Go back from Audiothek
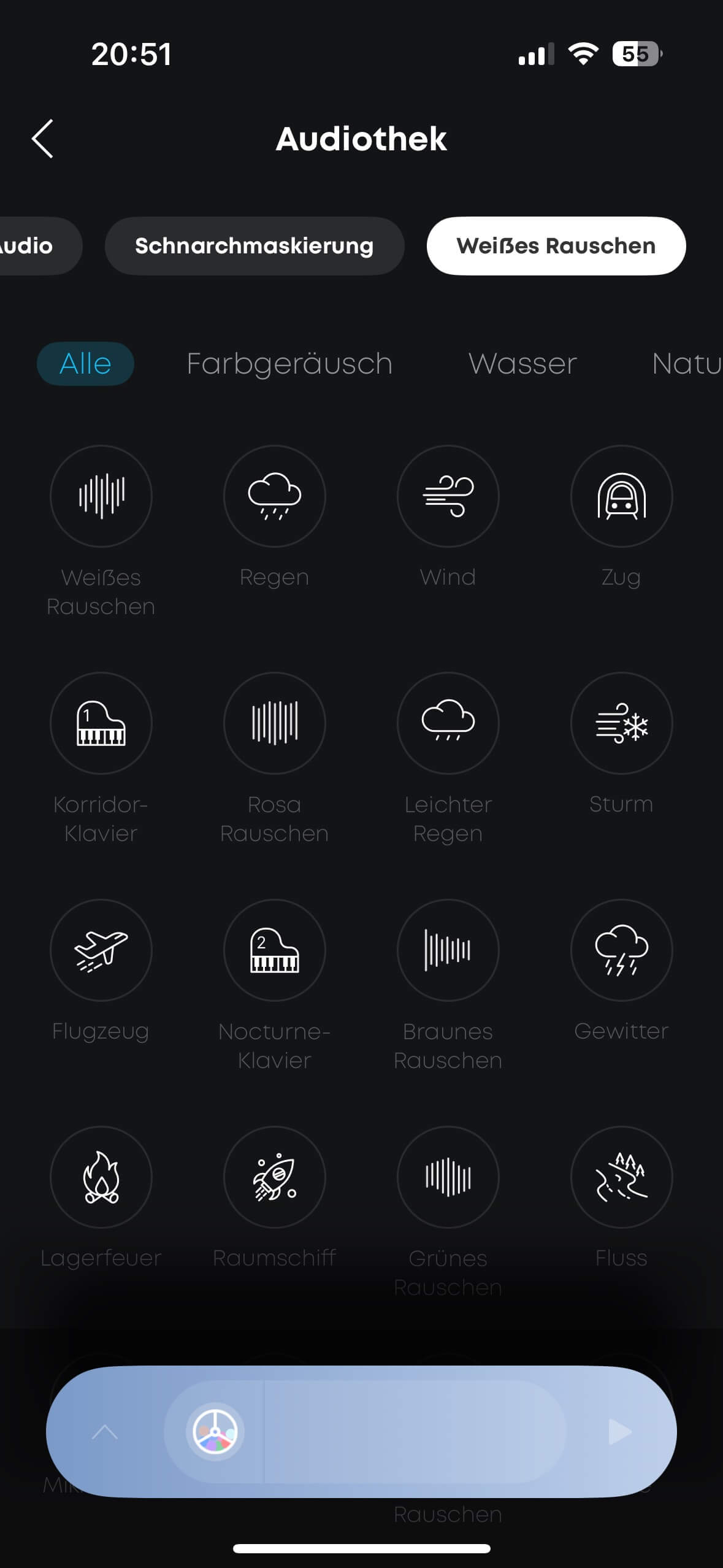This screenshot has height=1568, width=723. [x=42, y=139]
